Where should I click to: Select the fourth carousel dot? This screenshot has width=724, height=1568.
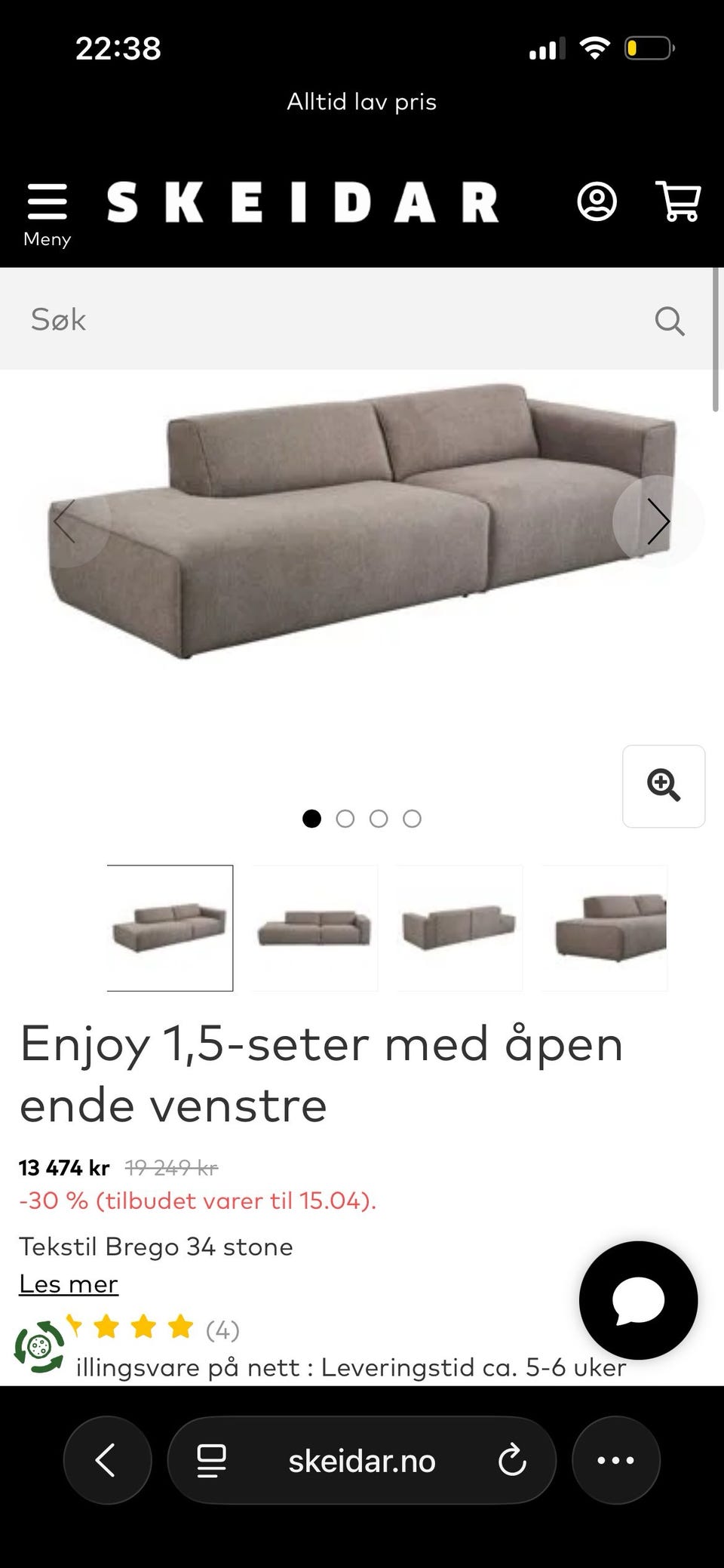(412, 818)
